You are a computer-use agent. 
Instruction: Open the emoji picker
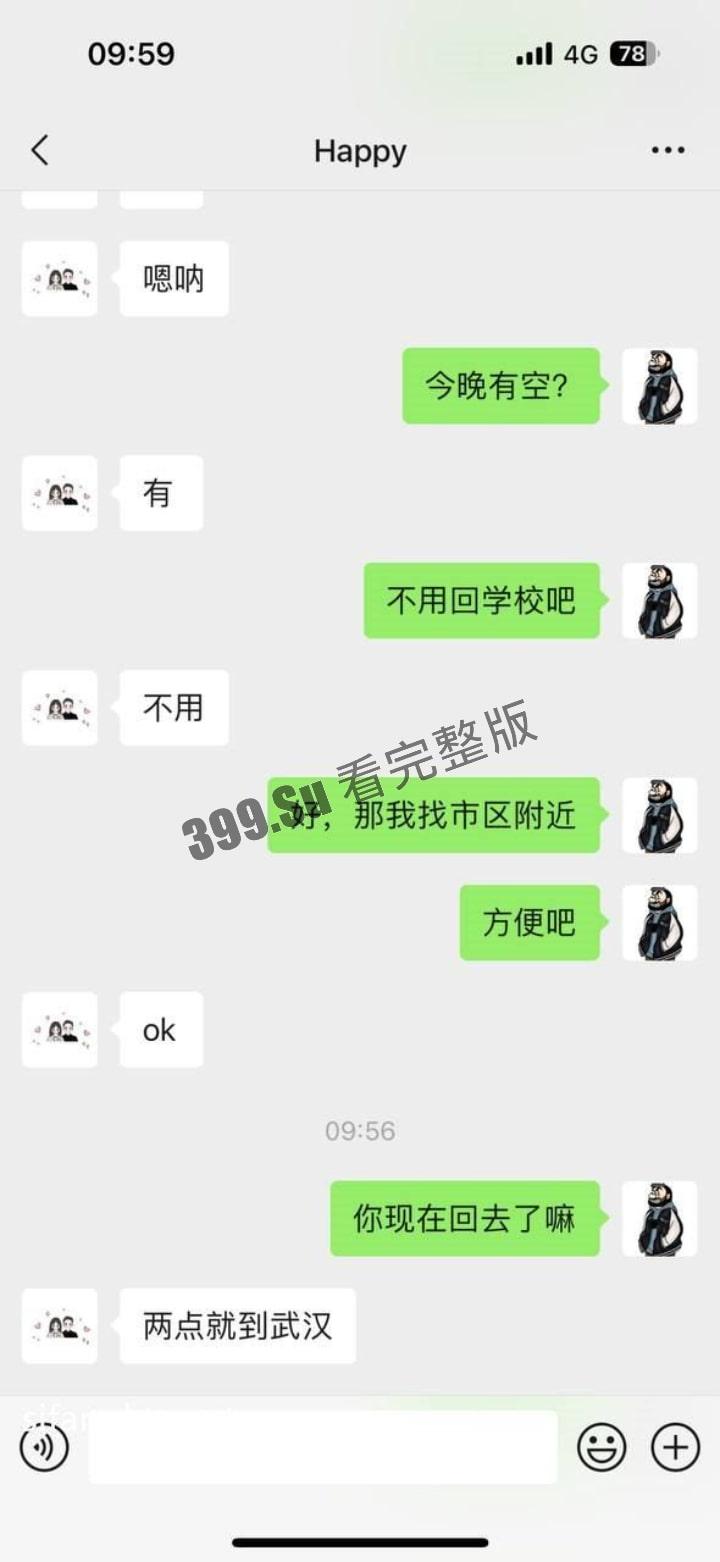(x=602, y=1447)
